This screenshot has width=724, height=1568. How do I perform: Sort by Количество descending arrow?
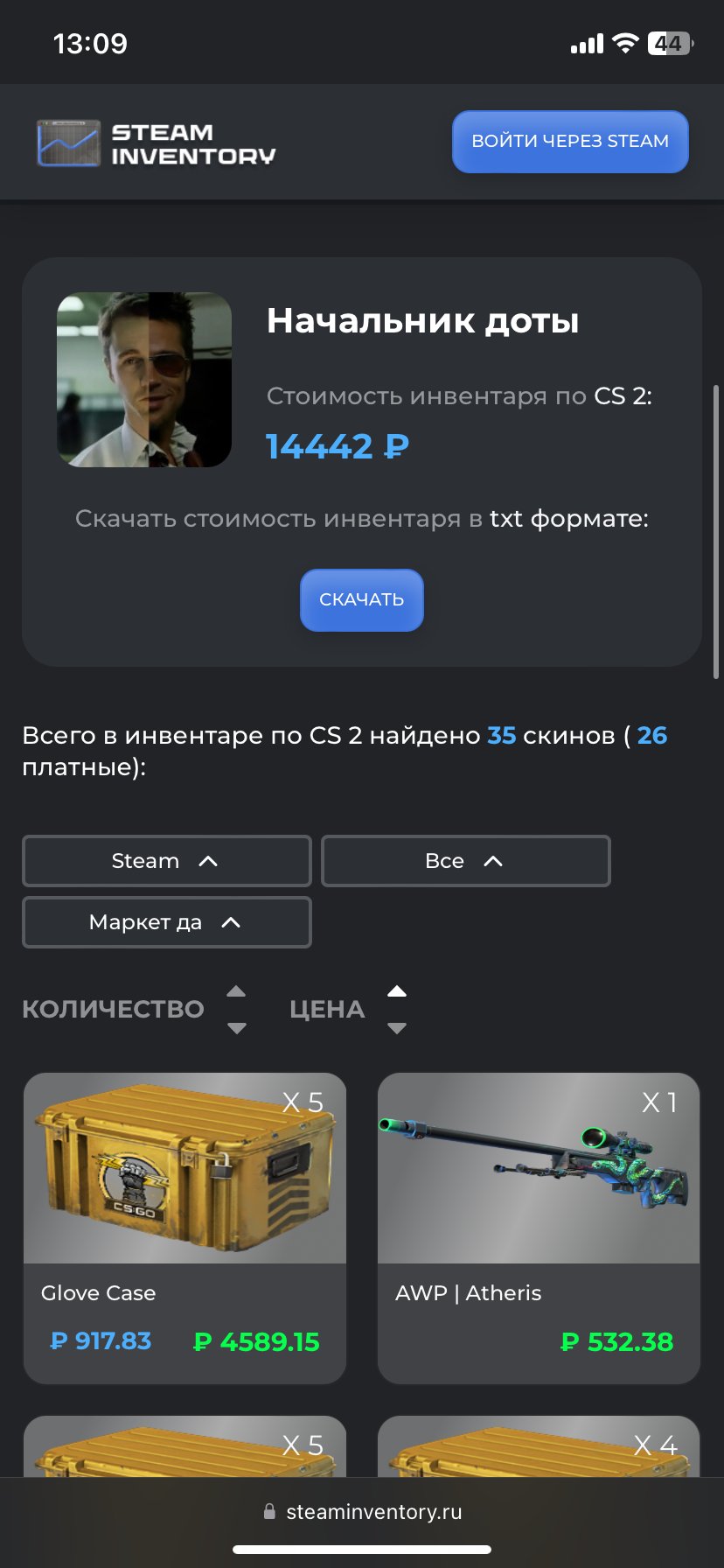(x=236, y=1028)
